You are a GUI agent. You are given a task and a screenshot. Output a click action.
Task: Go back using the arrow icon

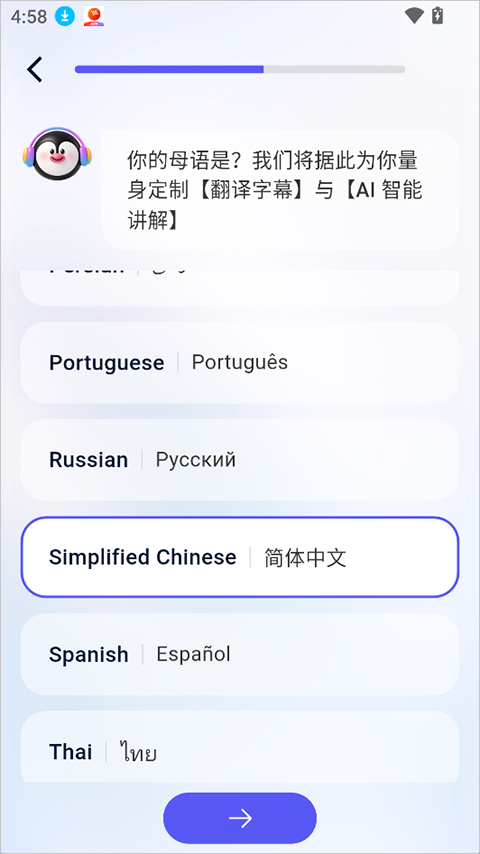tap(34, 70)
